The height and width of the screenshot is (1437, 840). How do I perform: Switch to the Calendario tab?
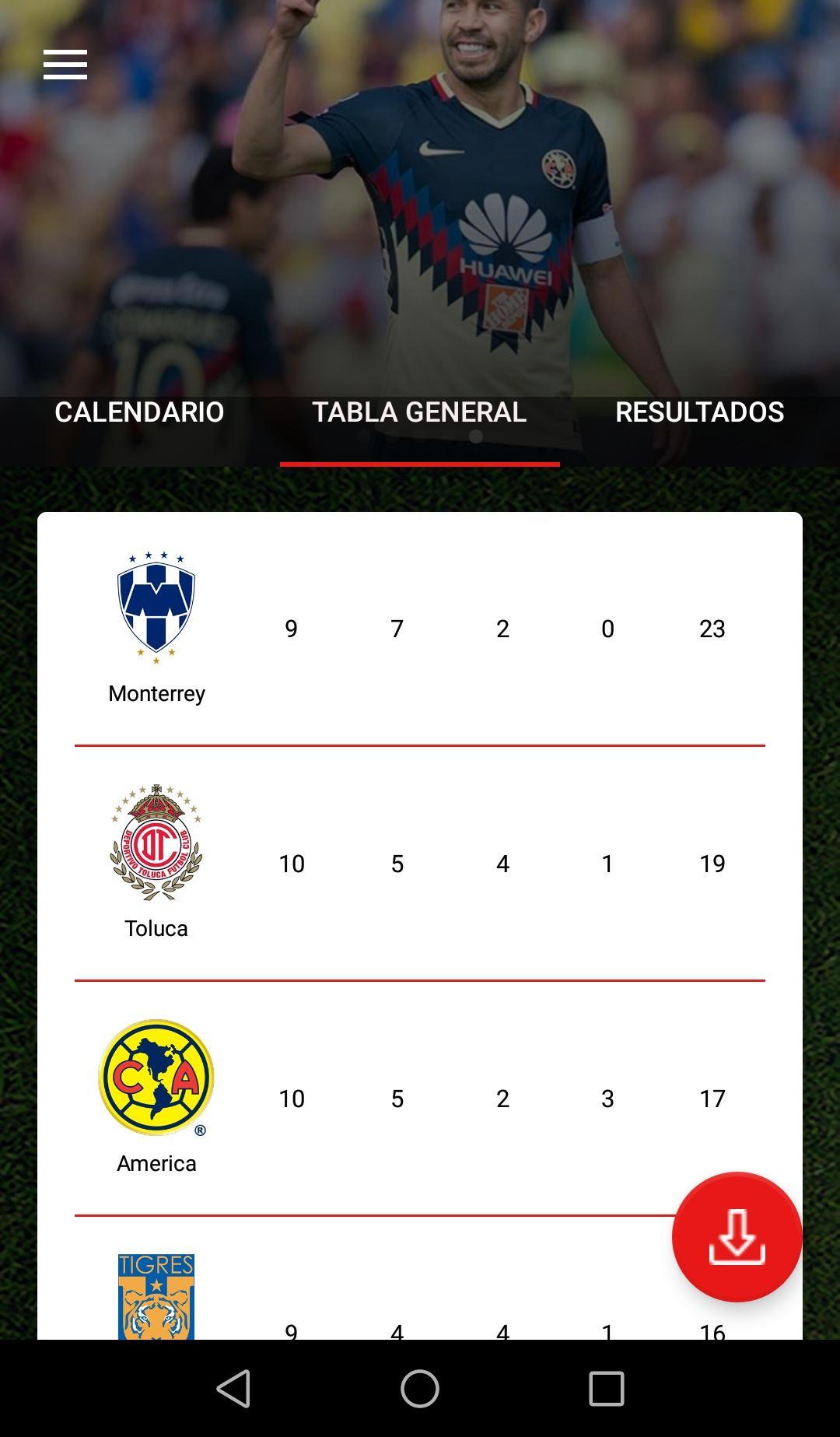pos(139,412)
